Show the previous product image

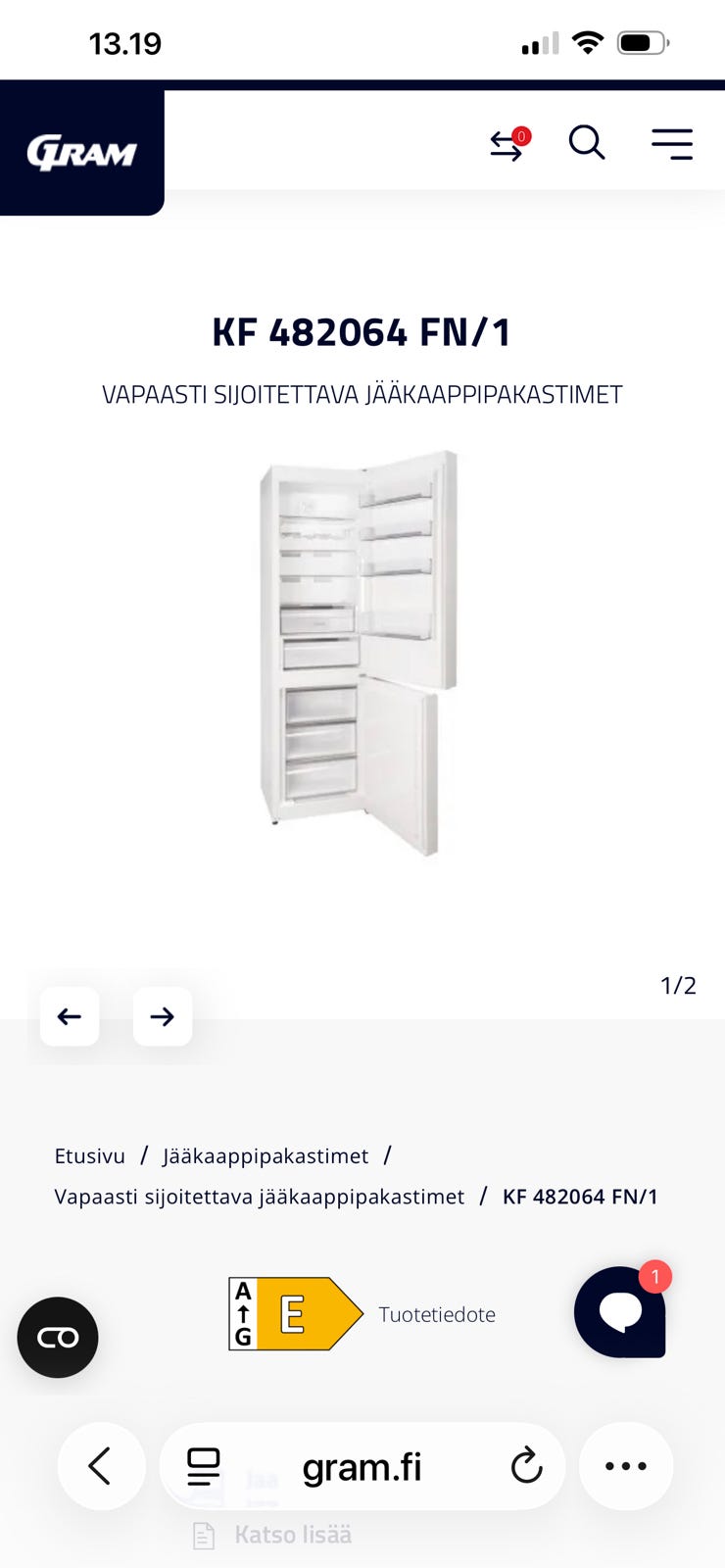click(70, 1016)
